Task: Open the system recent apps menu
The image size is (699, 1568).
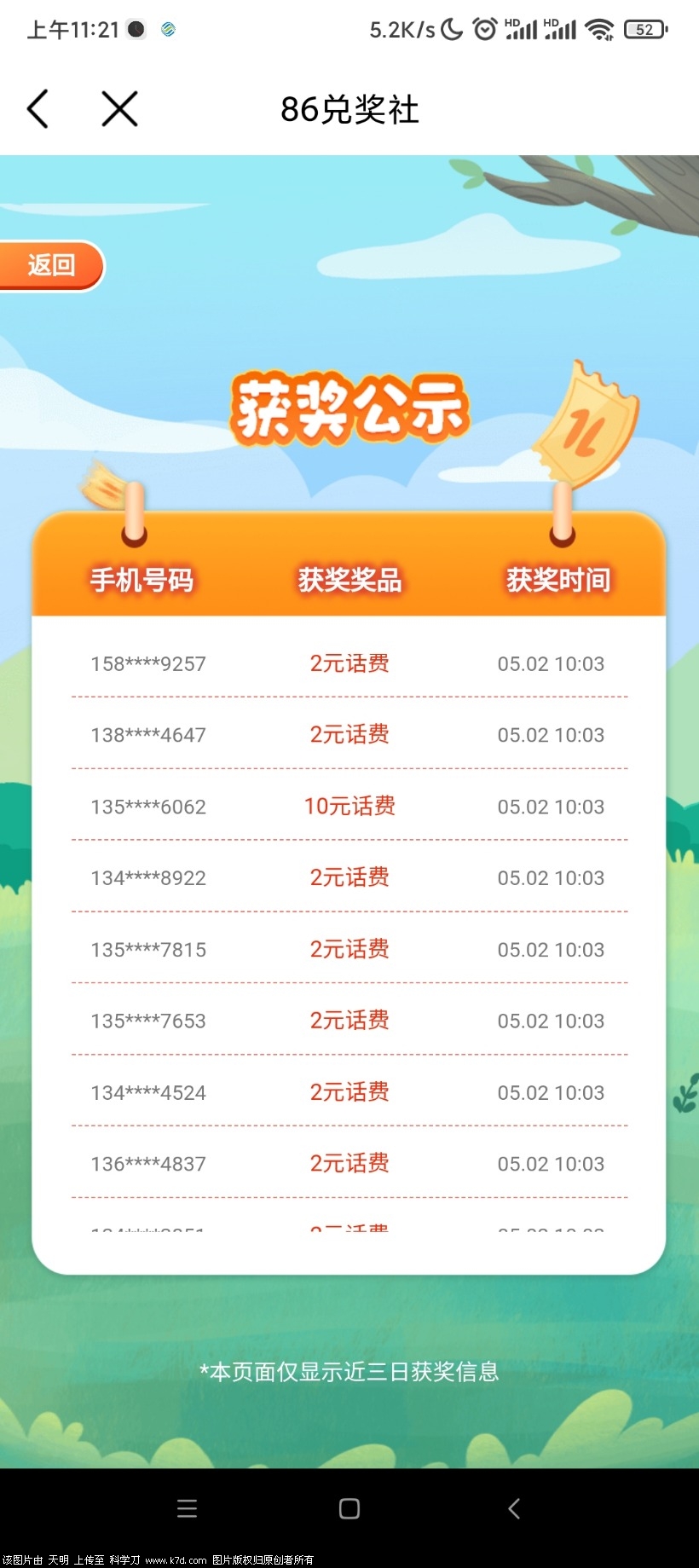Action: (x=187, y=1508)
